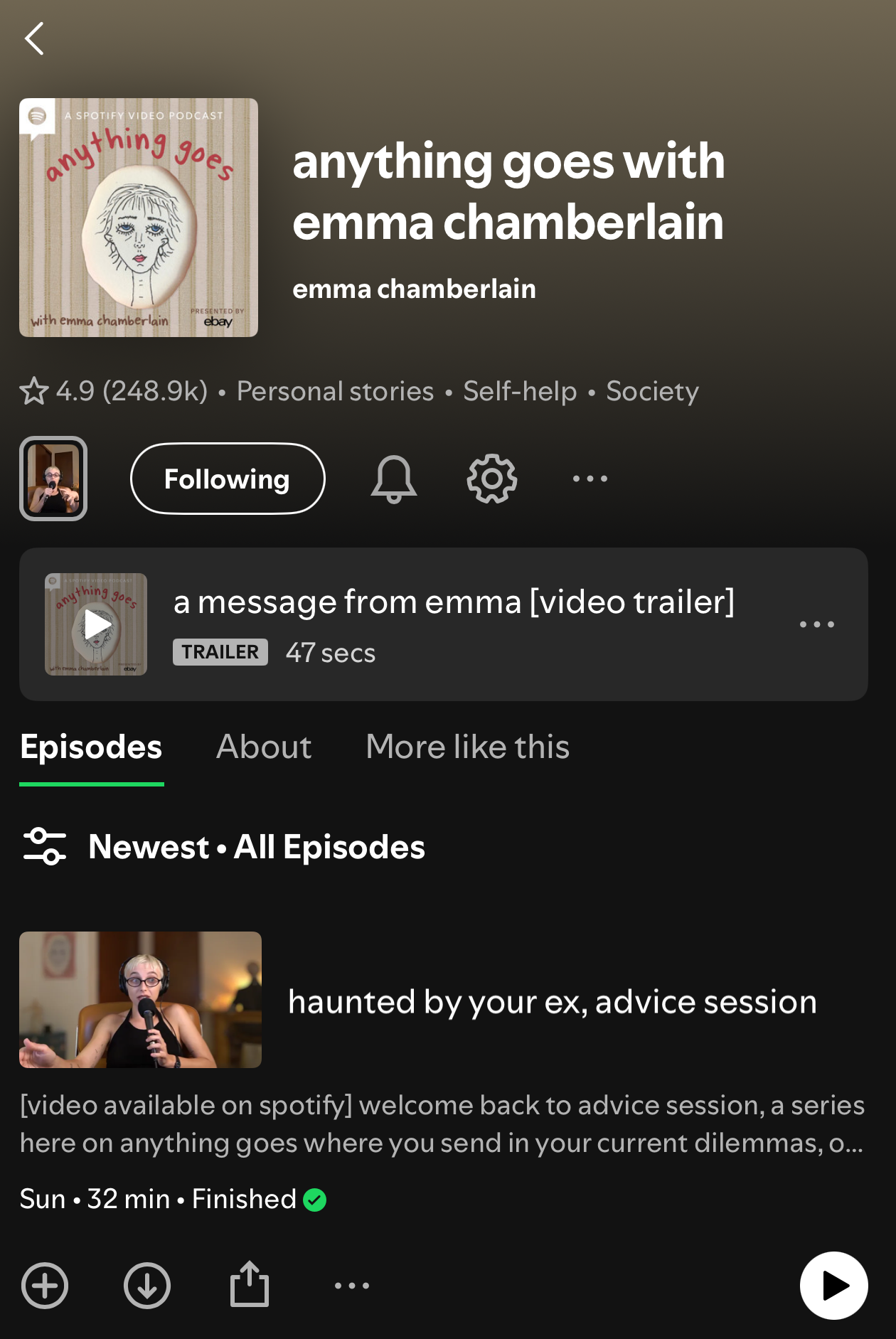Open podcast settings gear
Screen dimensions: 896x1339
pos(491,479)
